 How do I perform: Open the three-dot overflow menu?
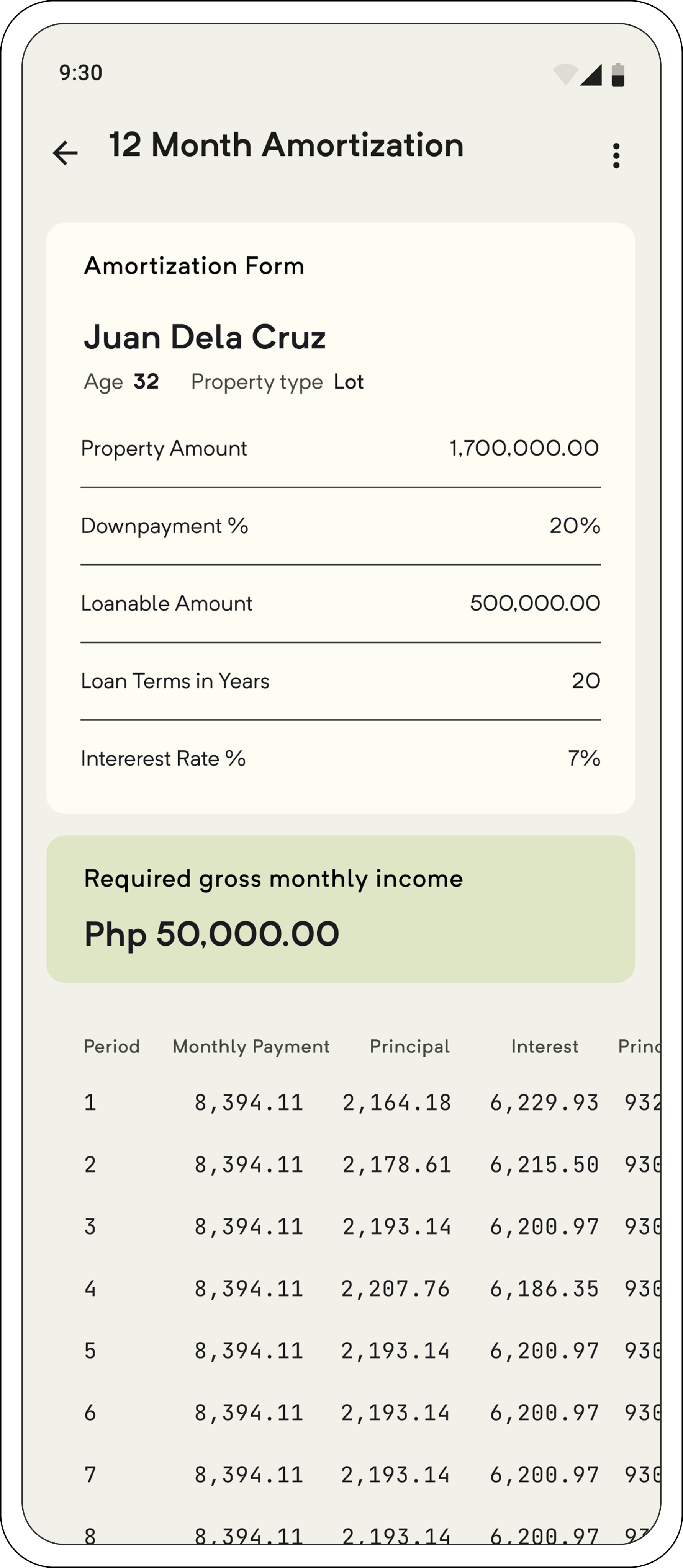click(616, 156)
